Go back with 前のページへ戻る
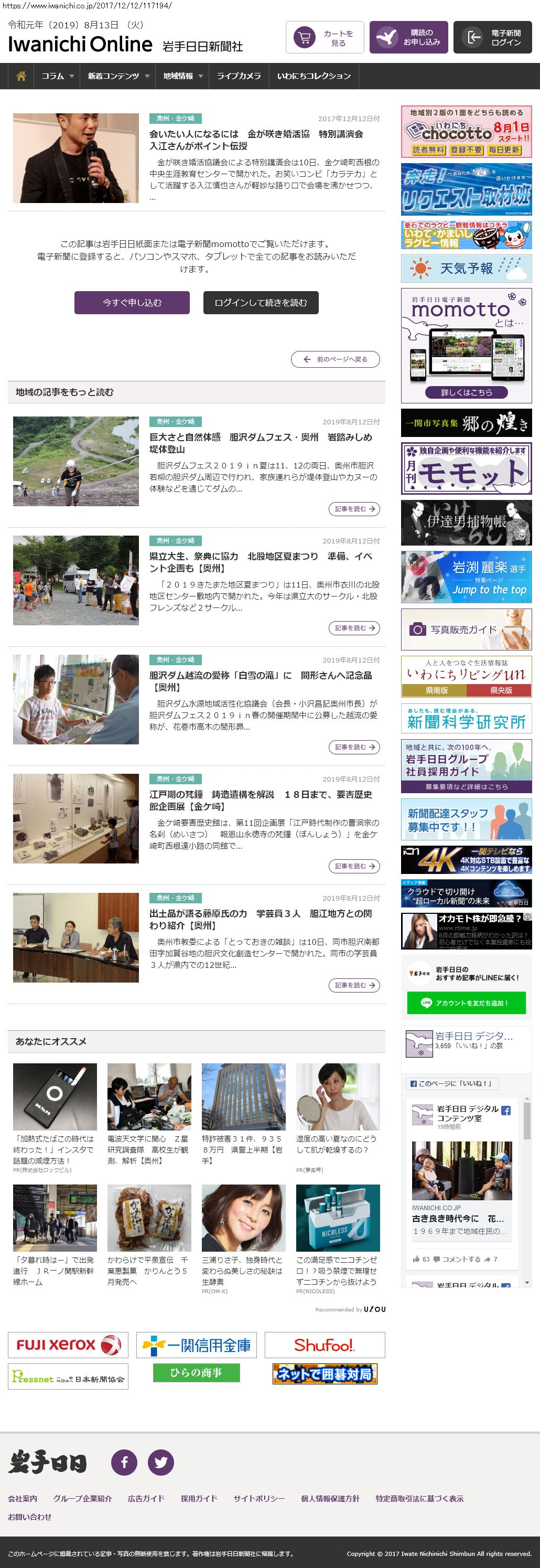 [x=336, y=359]
